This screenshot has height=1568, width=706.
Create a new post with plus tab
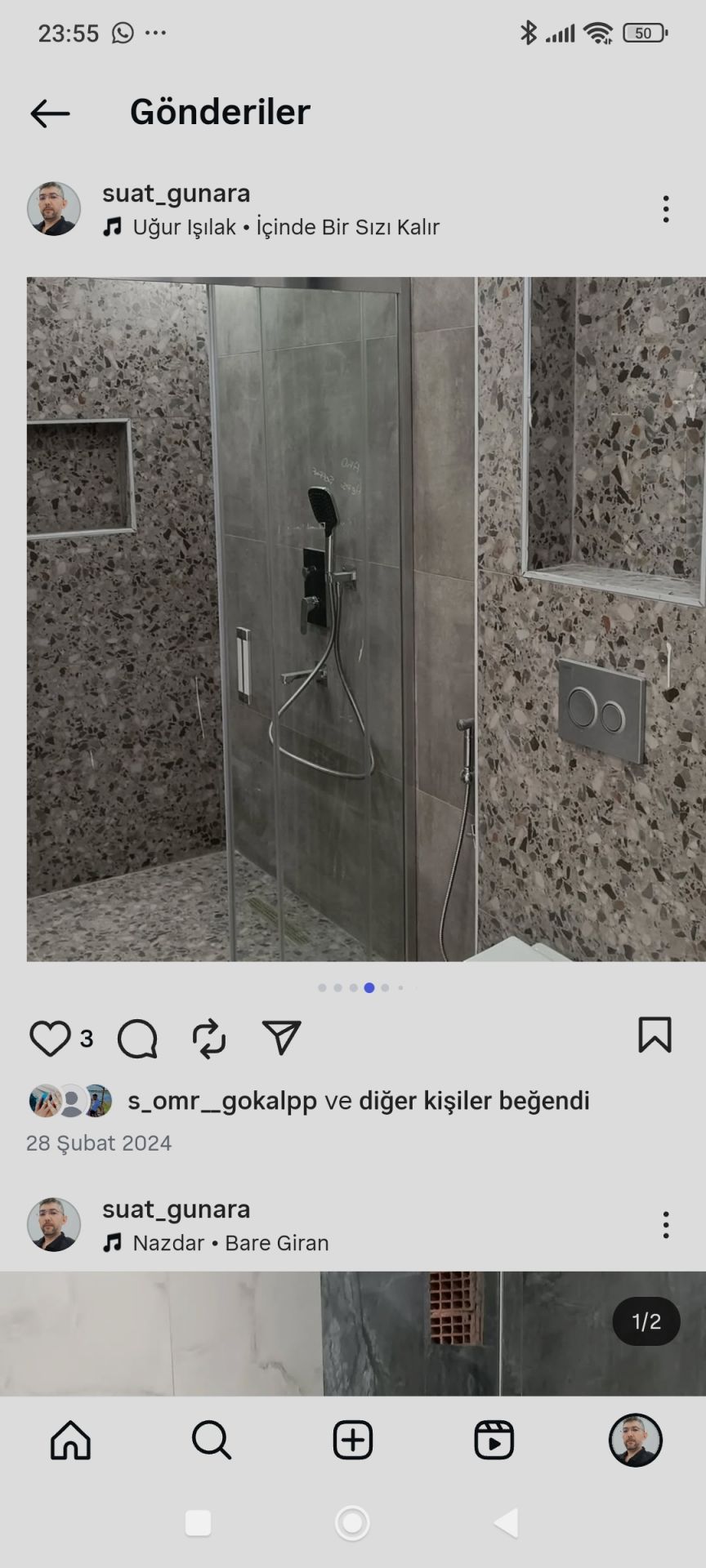coord(353,1440)
